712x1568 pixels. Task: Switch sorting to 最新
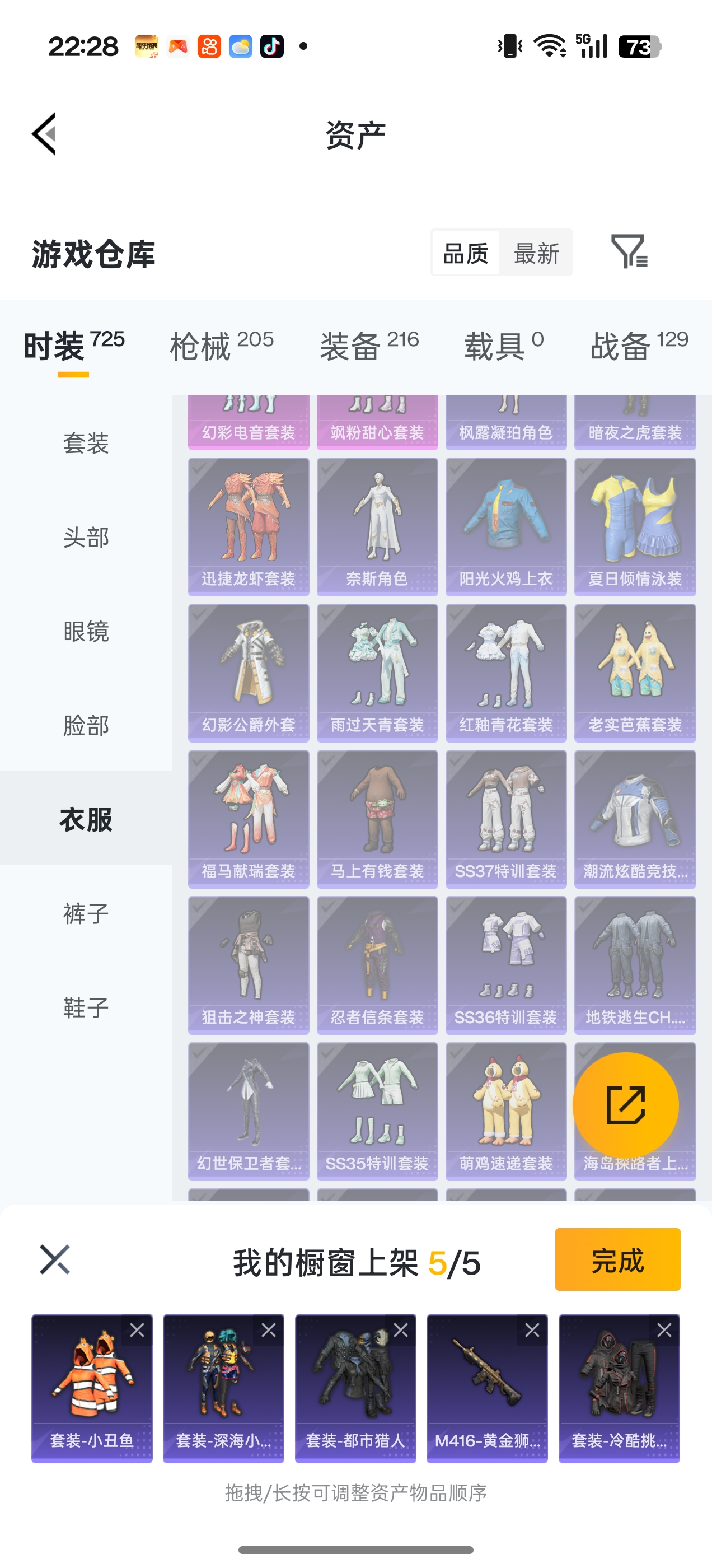pyautogui.click(x=536, y=253)
